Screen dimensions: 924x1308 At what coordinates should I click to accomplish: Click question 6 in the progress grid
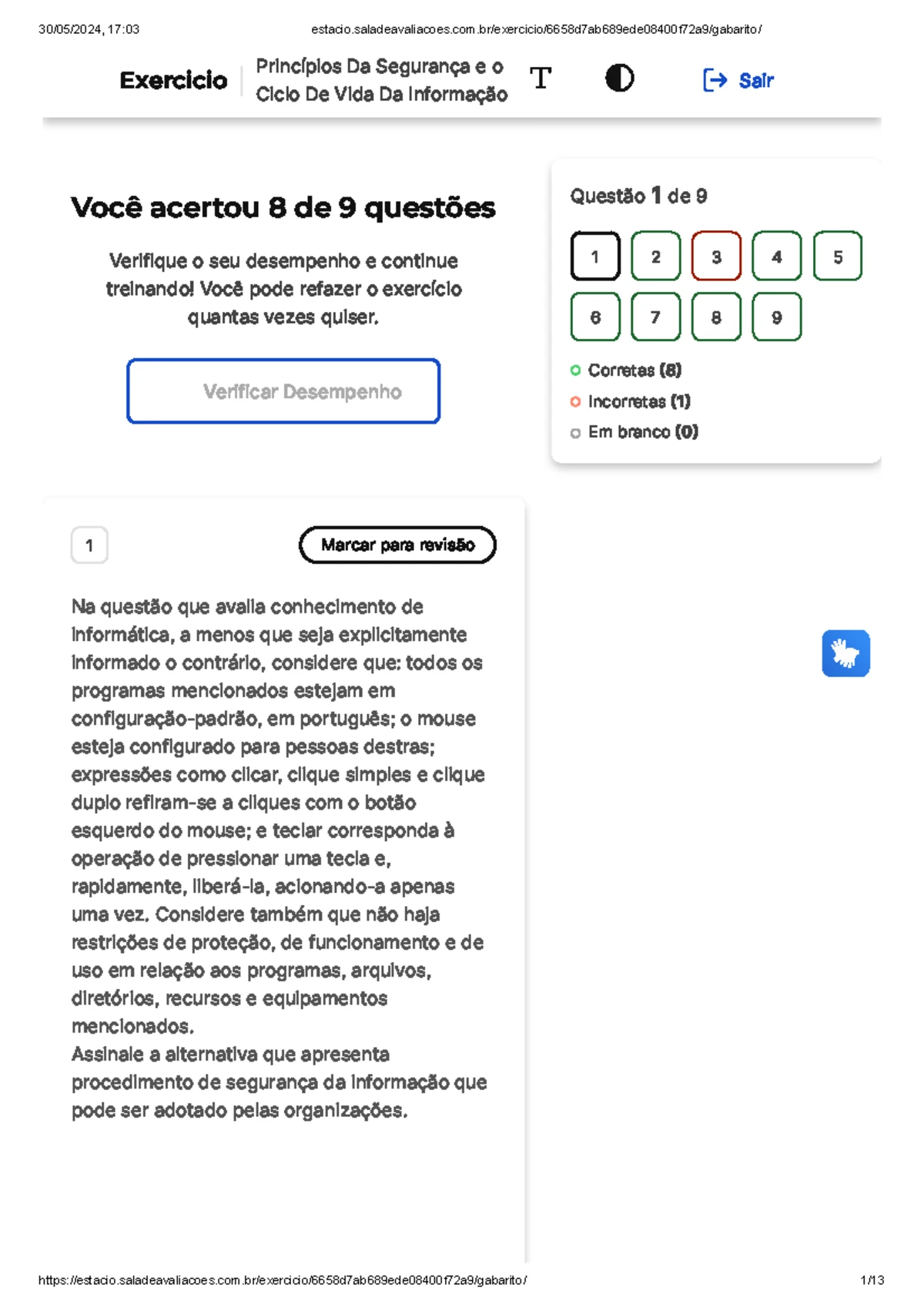pyautogui.click(x=594, y=317)
